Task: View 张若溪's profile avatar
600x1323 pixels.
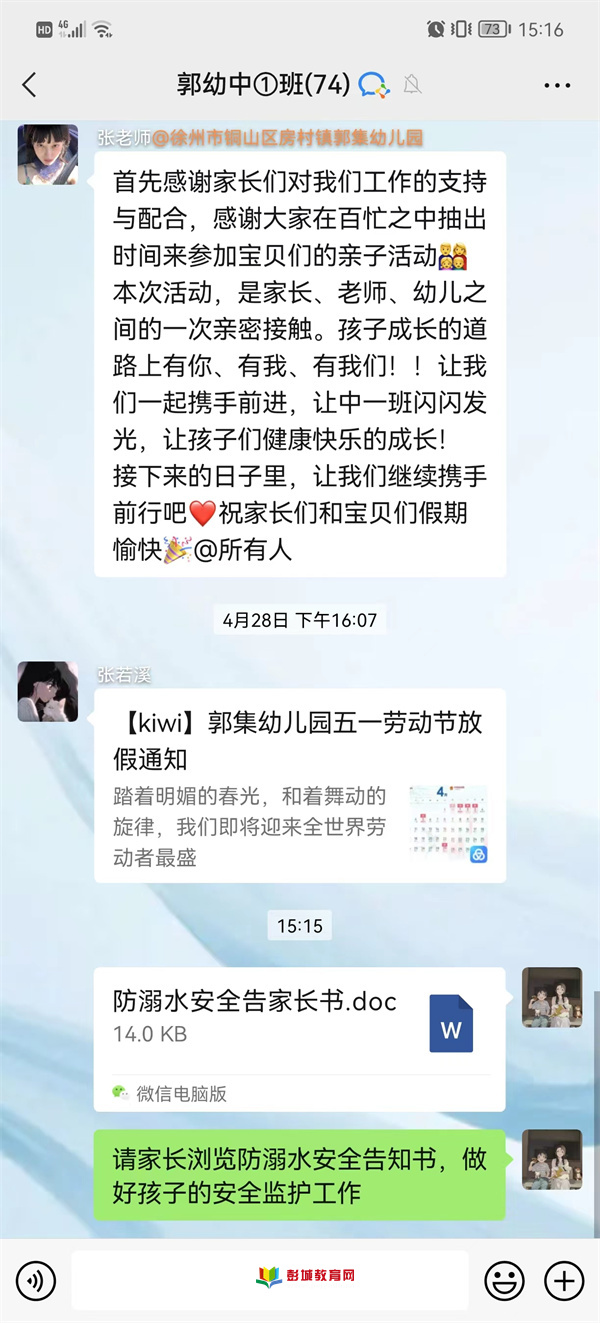Action: (47, 691)
